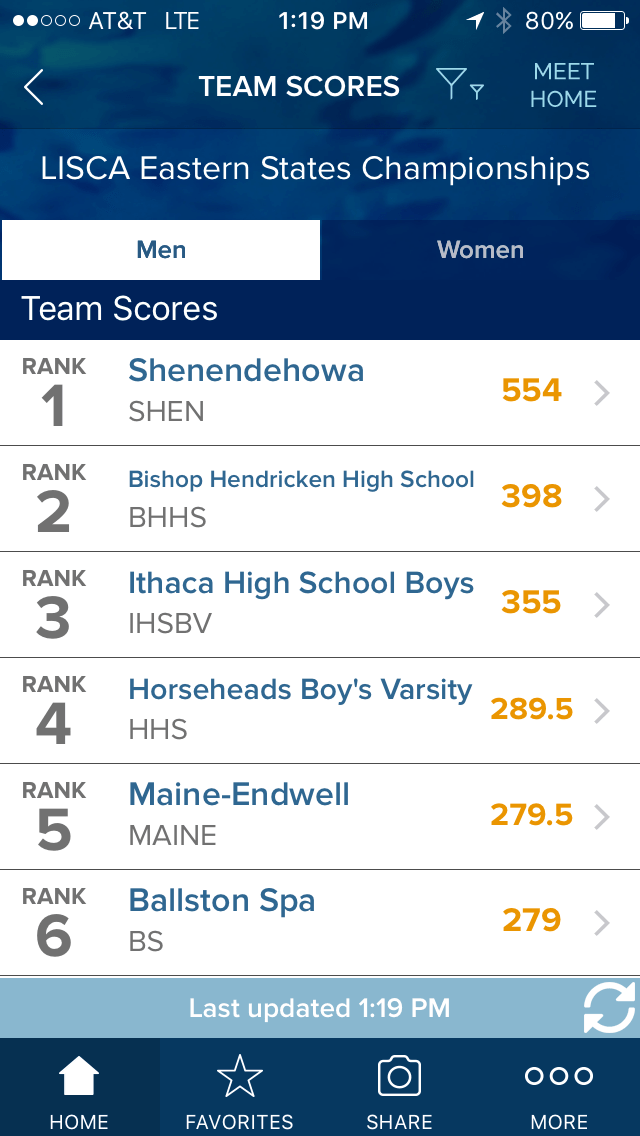View Ballston Spa team scores
The height and width of the screenshot is (1136, 640).
tap(320, 922)
